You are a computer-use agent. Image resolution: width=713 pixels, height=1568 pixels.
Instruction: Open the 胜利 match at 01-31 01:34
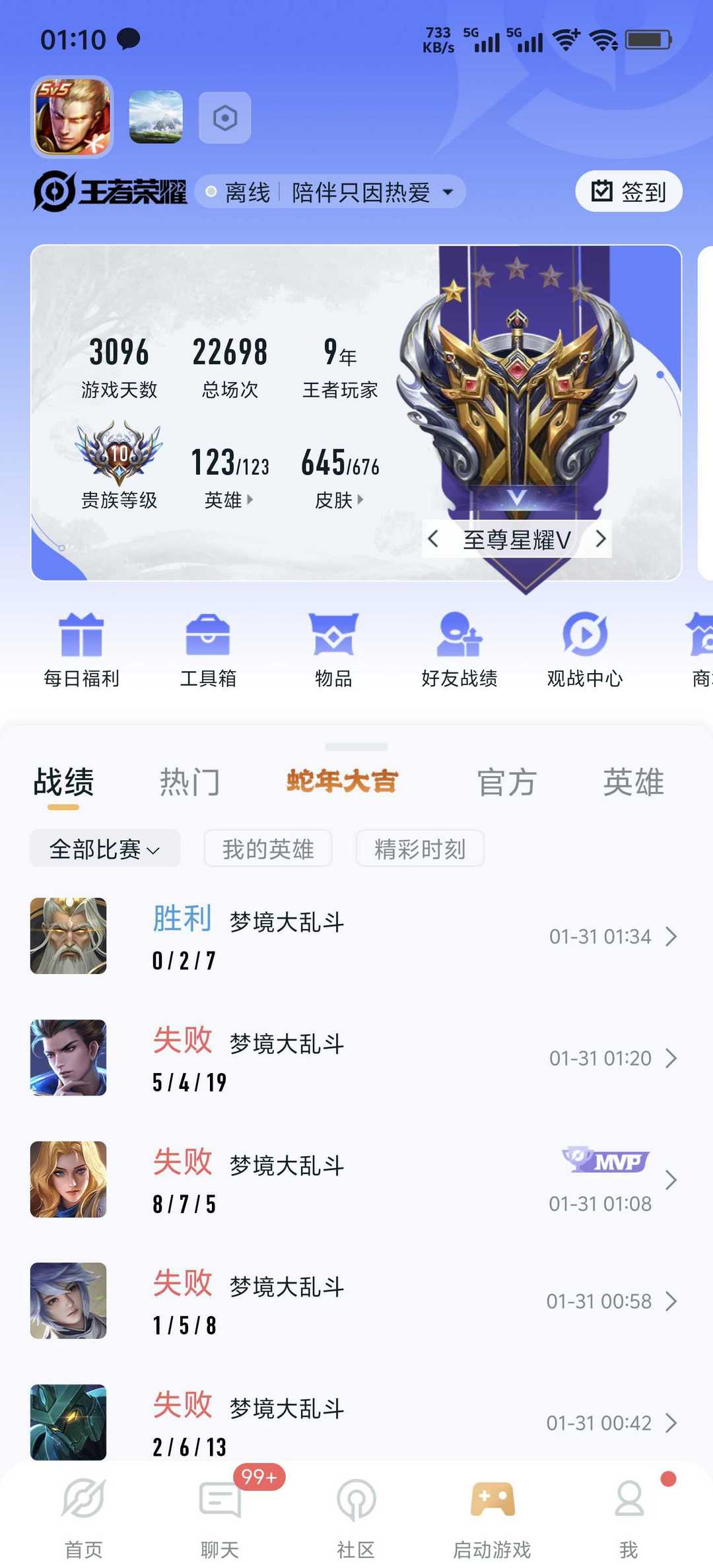click(355, 936)
